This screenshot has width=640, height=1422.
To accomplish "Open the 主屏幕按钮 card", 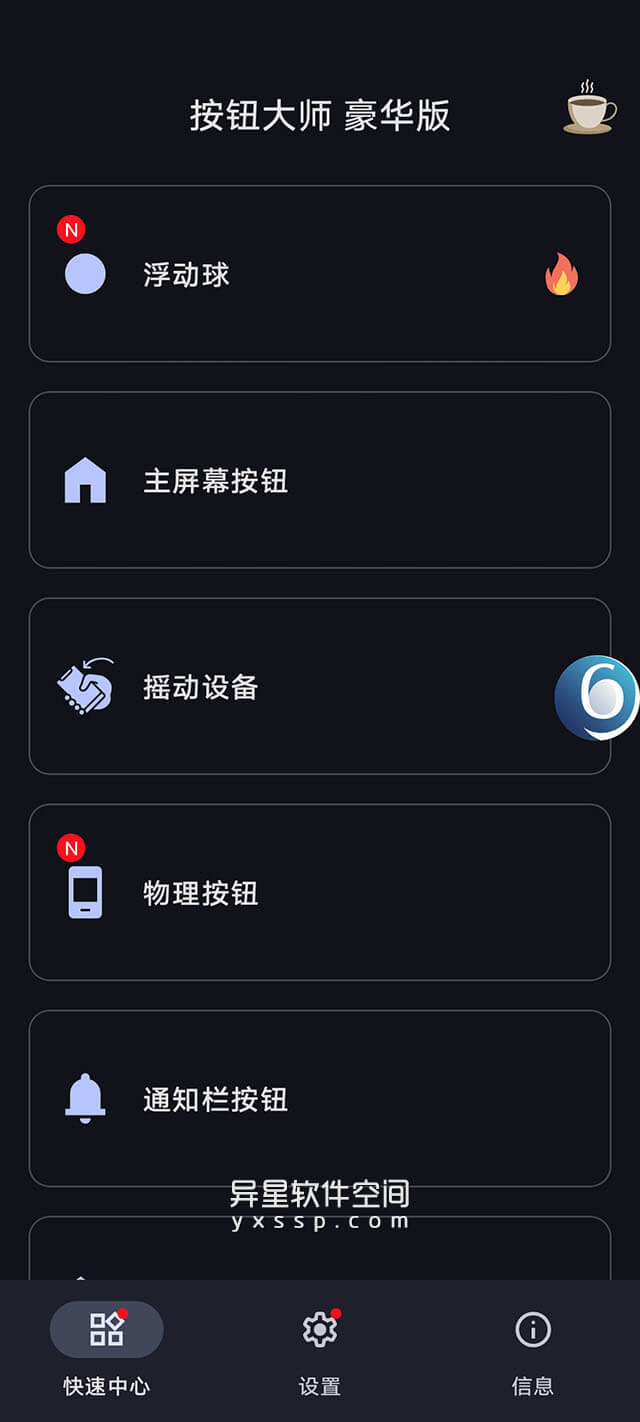I will (320, 480).
